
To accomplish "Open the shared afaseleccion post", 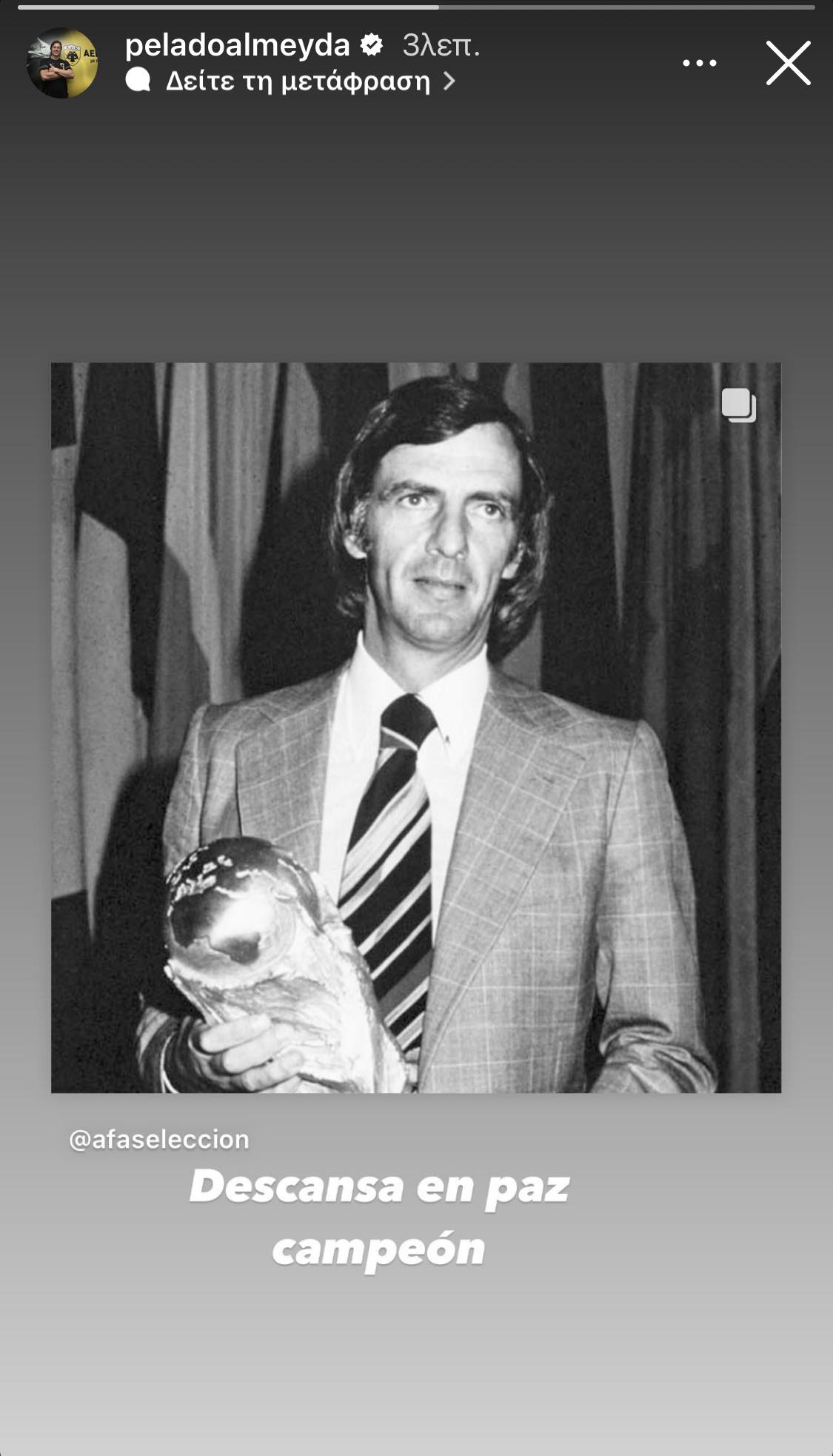I will pos(415,727).
